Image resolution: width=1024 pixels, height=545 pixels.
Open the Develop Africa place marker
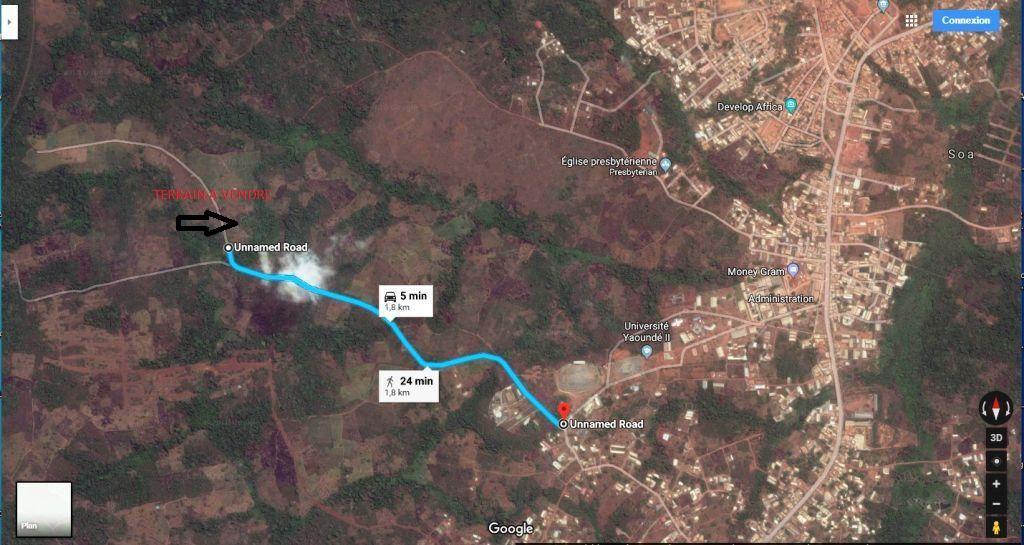click(x=791, y=105)
